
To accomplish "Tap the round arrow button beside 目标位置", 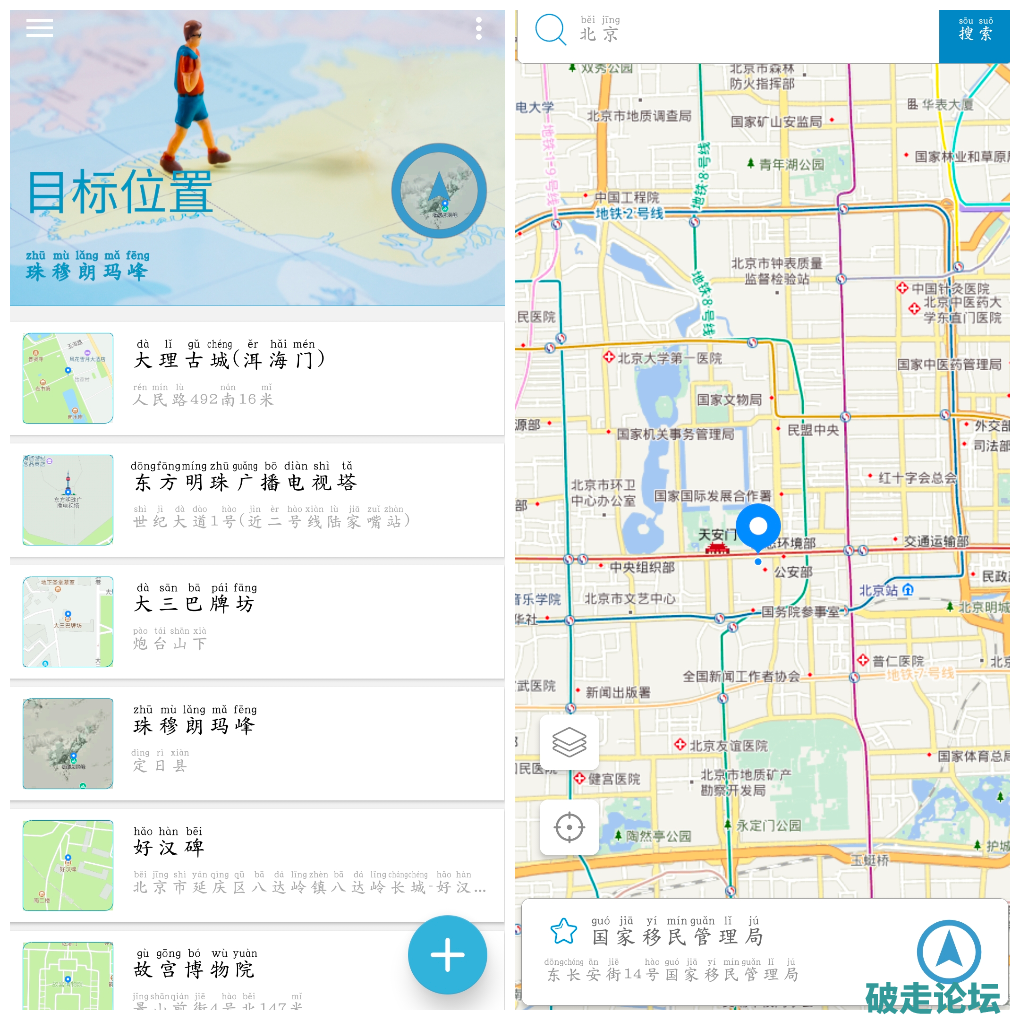I will [438, 191].
